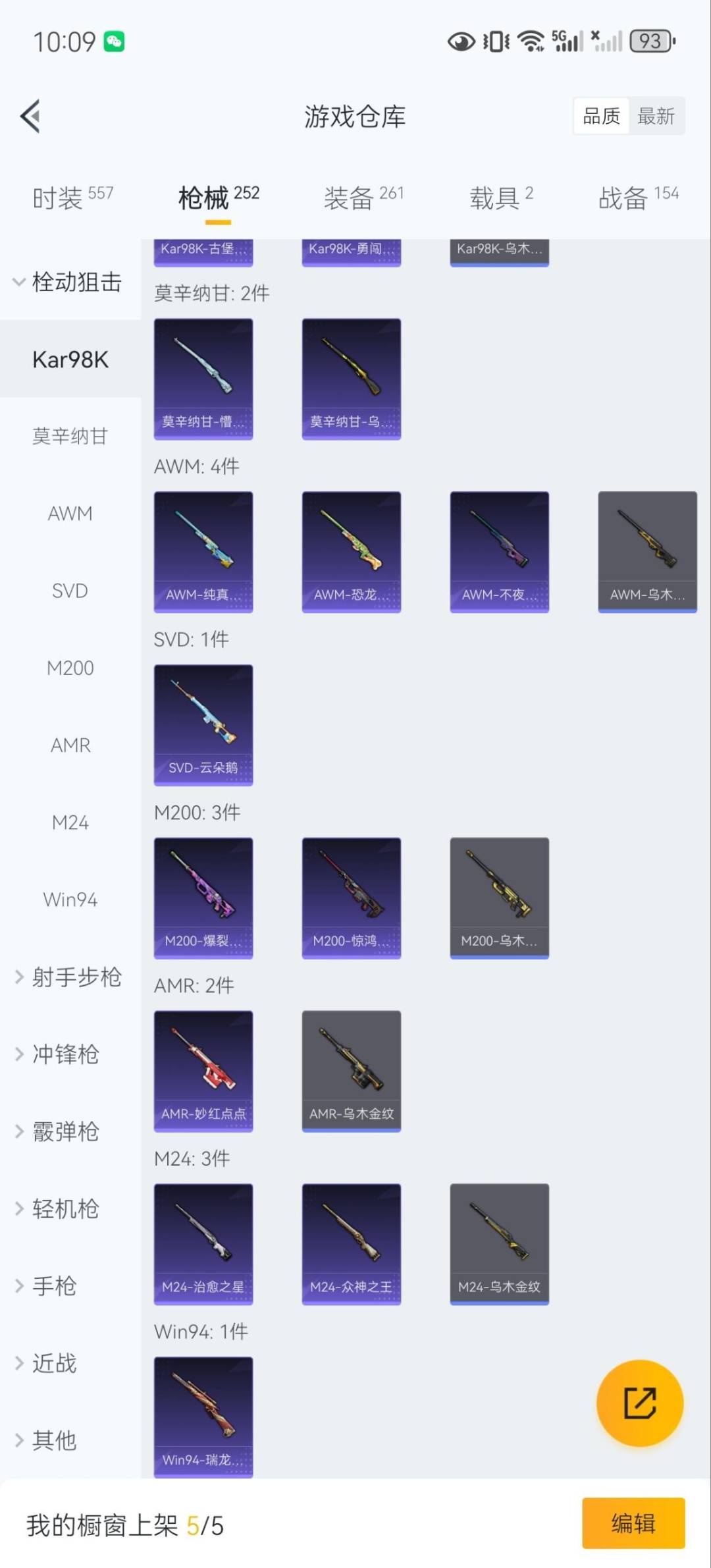Viewport: 711px width, 1568px height.
Task: Tap the back arrow to exit 游戏仓库
Action: click(x=30, y=116)
